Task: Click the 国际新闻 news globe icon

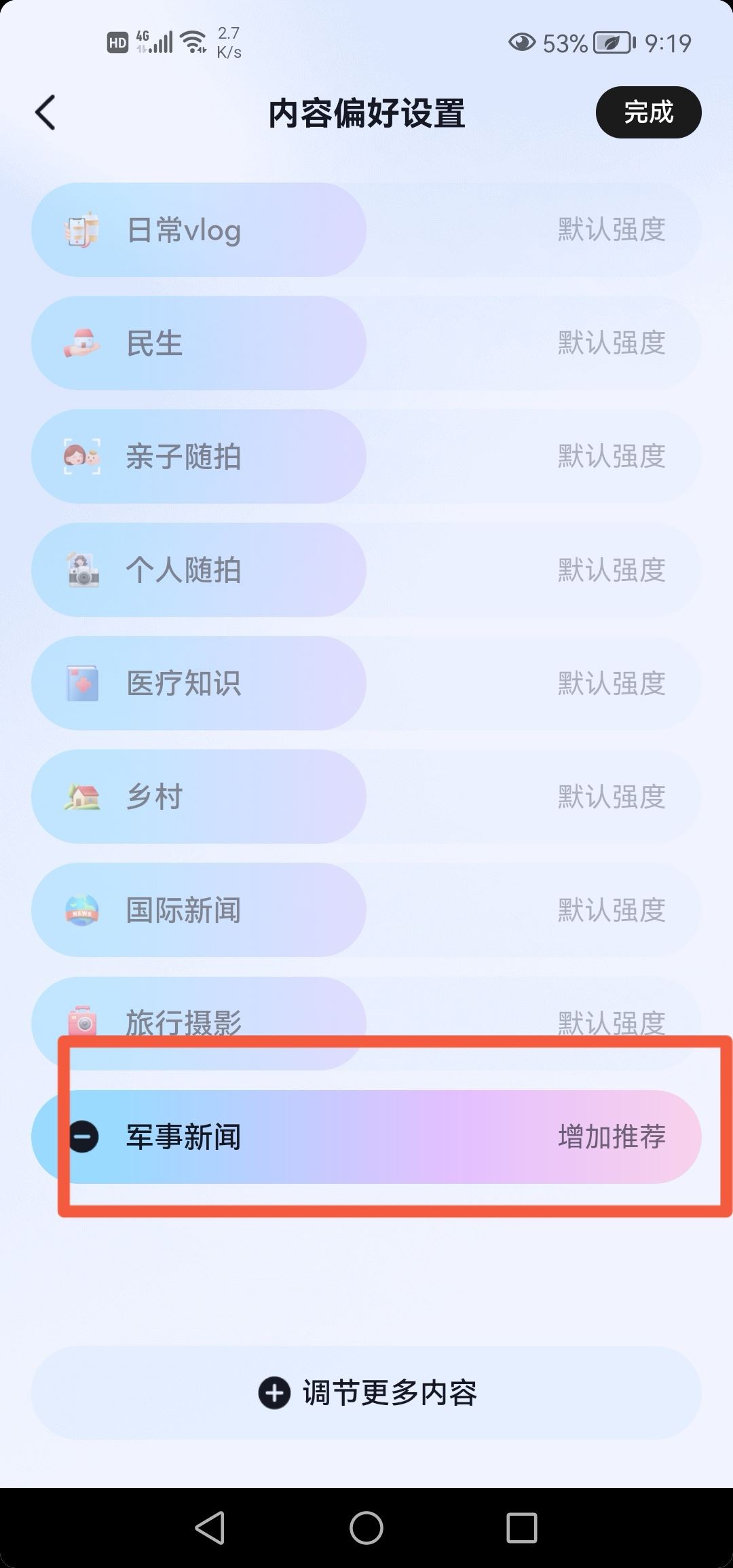Action: coord(83,910)
